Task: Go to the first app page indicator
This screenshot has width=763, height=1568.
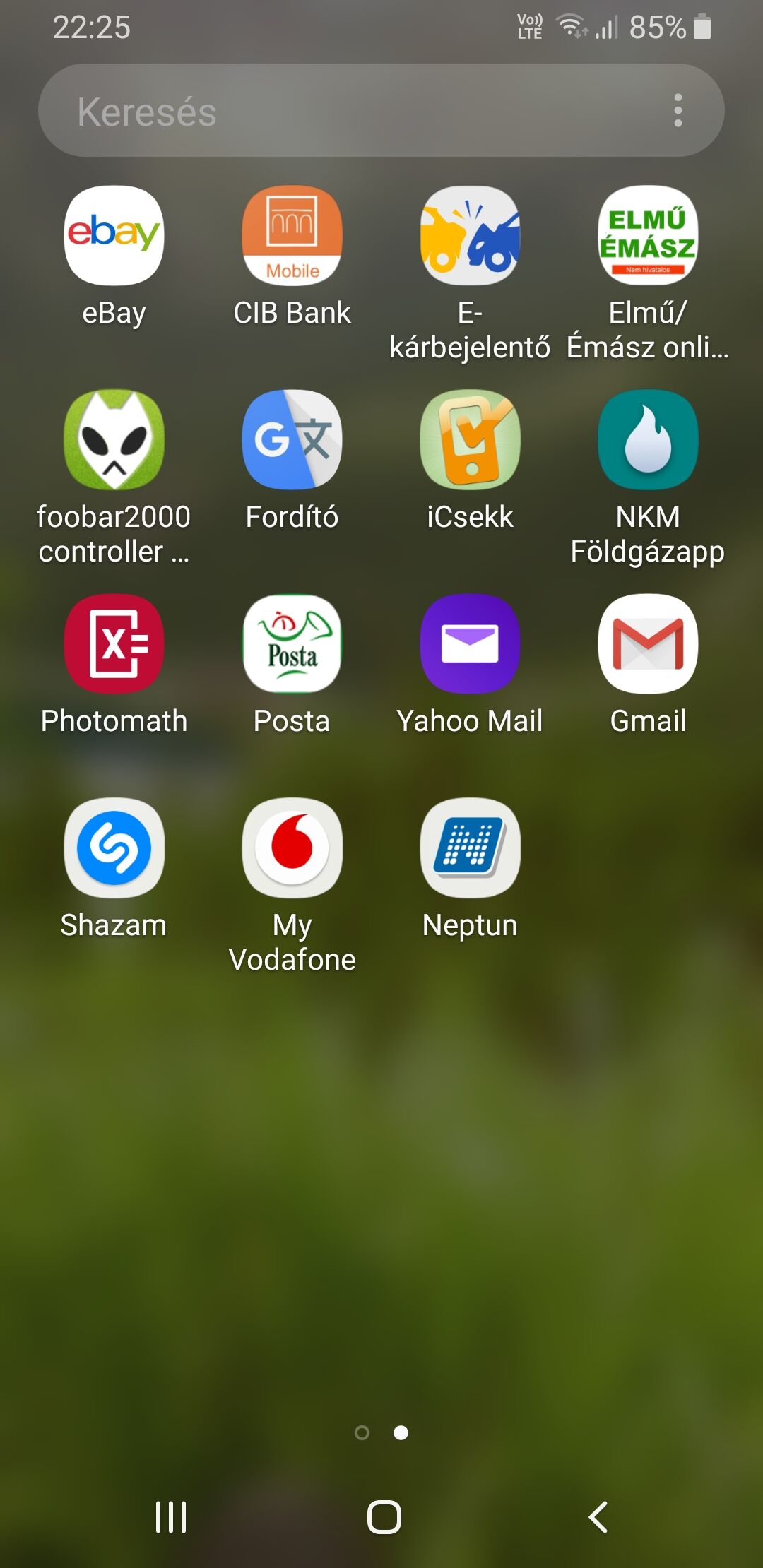Action: [x=362, y=1432]
